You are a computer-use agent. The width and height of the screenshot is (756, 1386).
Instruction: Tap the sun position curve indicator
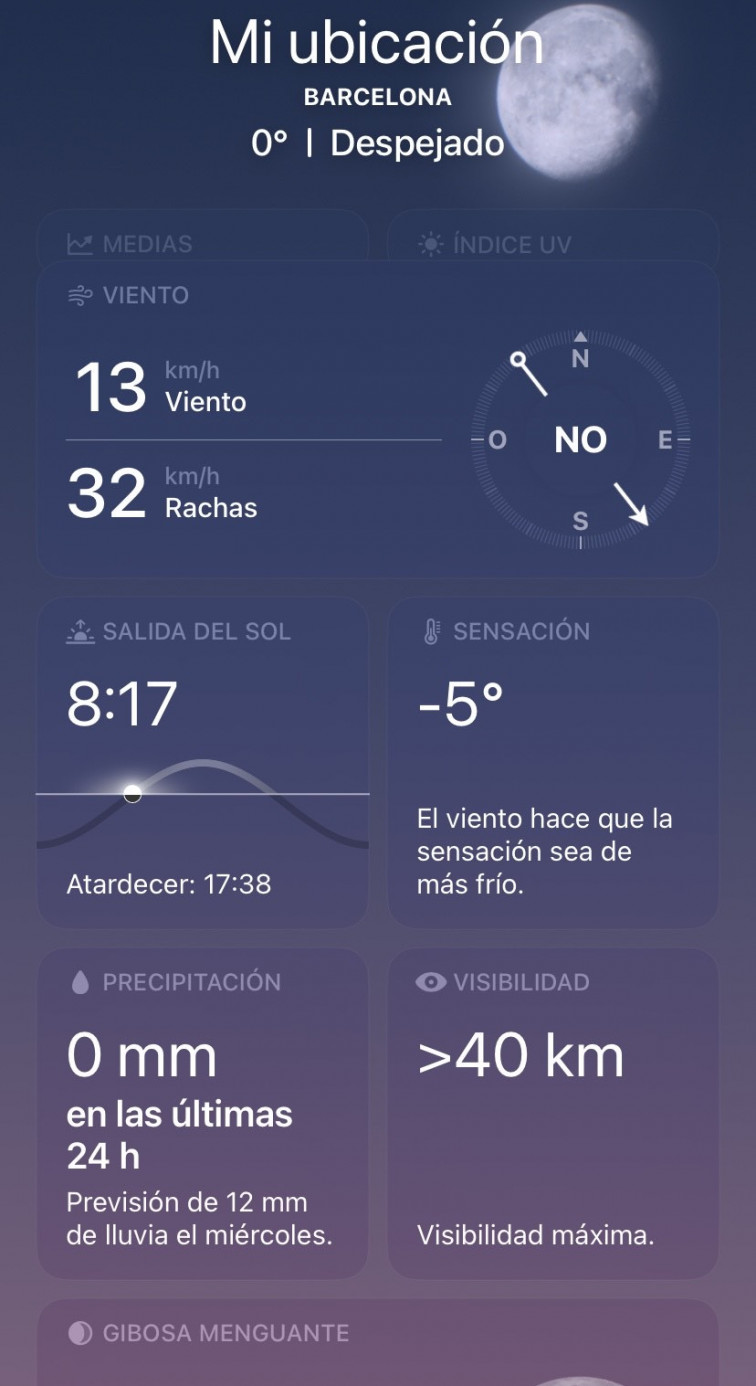click(133, 793)
